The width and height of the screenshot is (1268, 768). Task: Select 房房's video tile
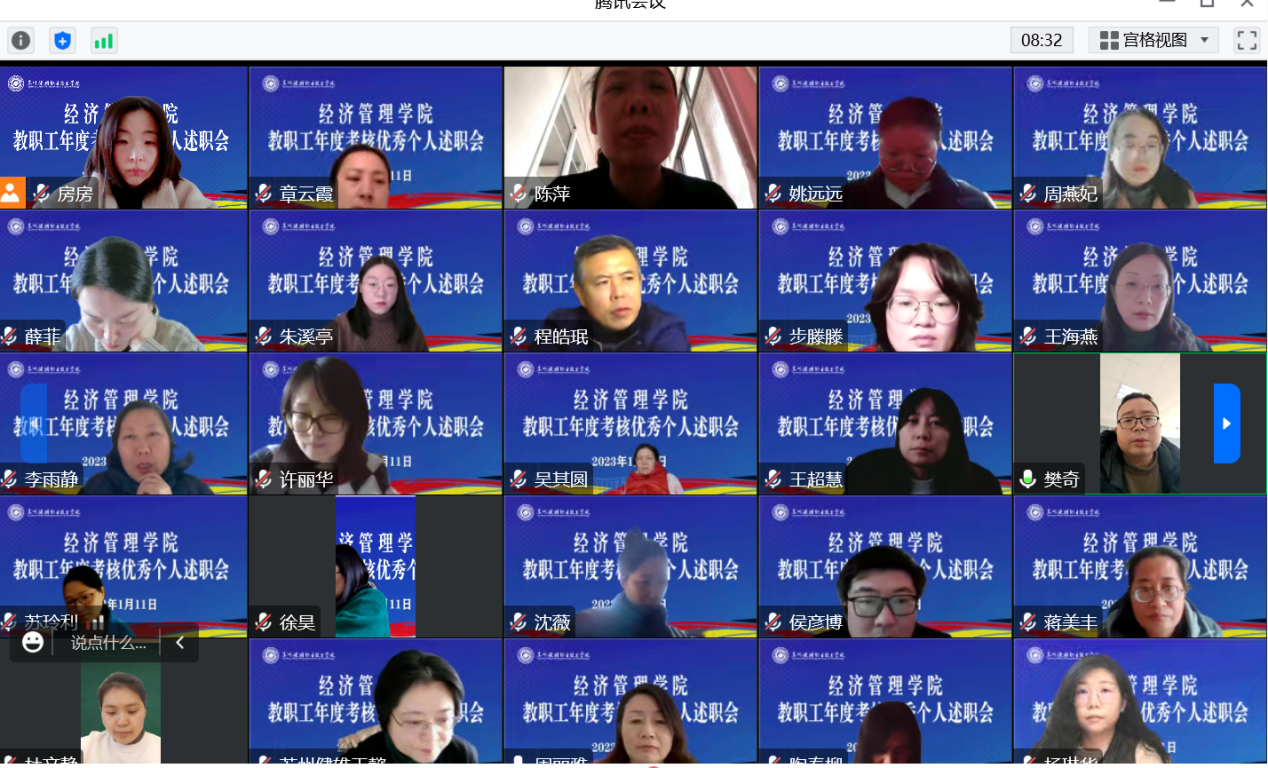123,135
